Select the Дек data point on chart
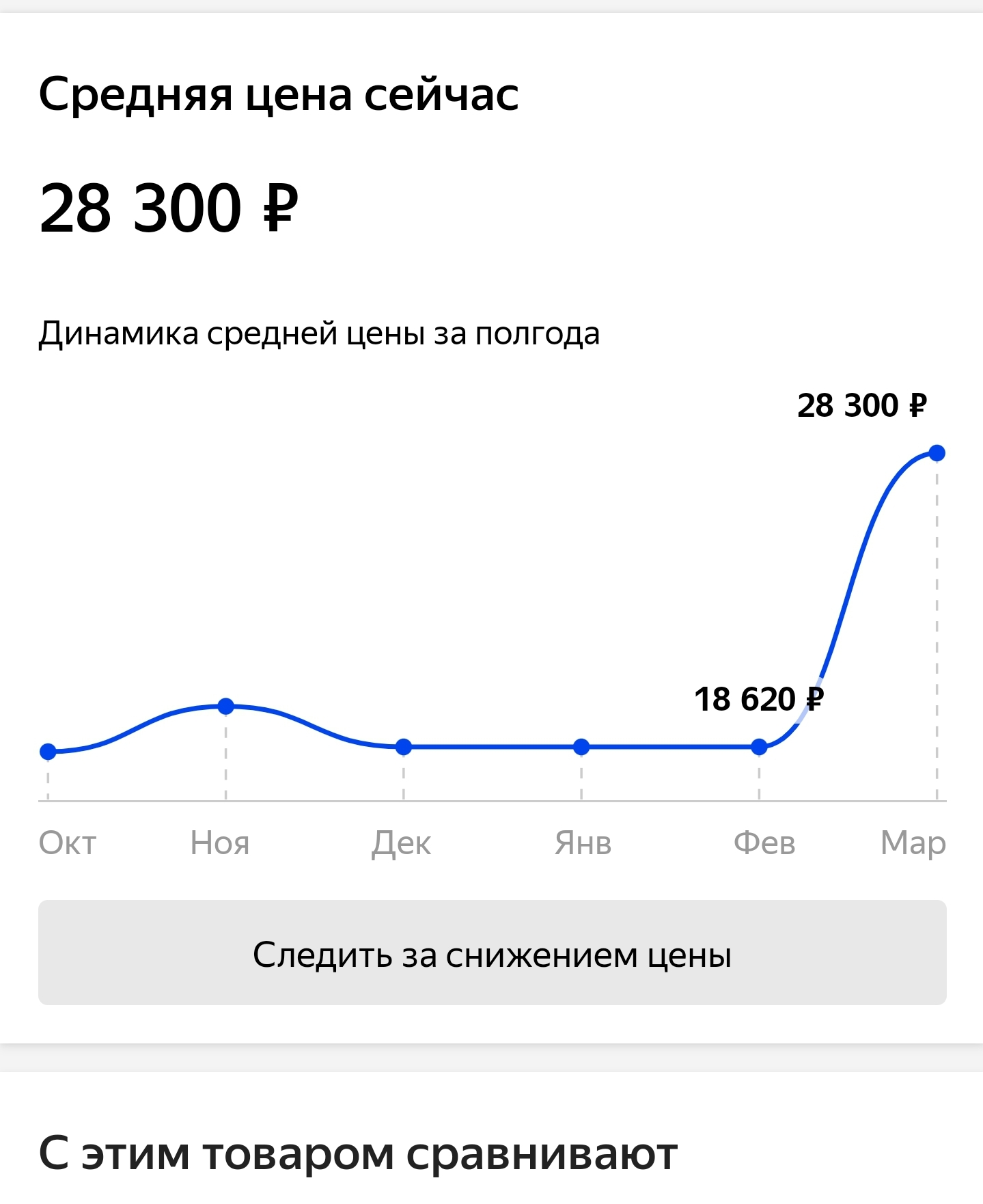 404,747
